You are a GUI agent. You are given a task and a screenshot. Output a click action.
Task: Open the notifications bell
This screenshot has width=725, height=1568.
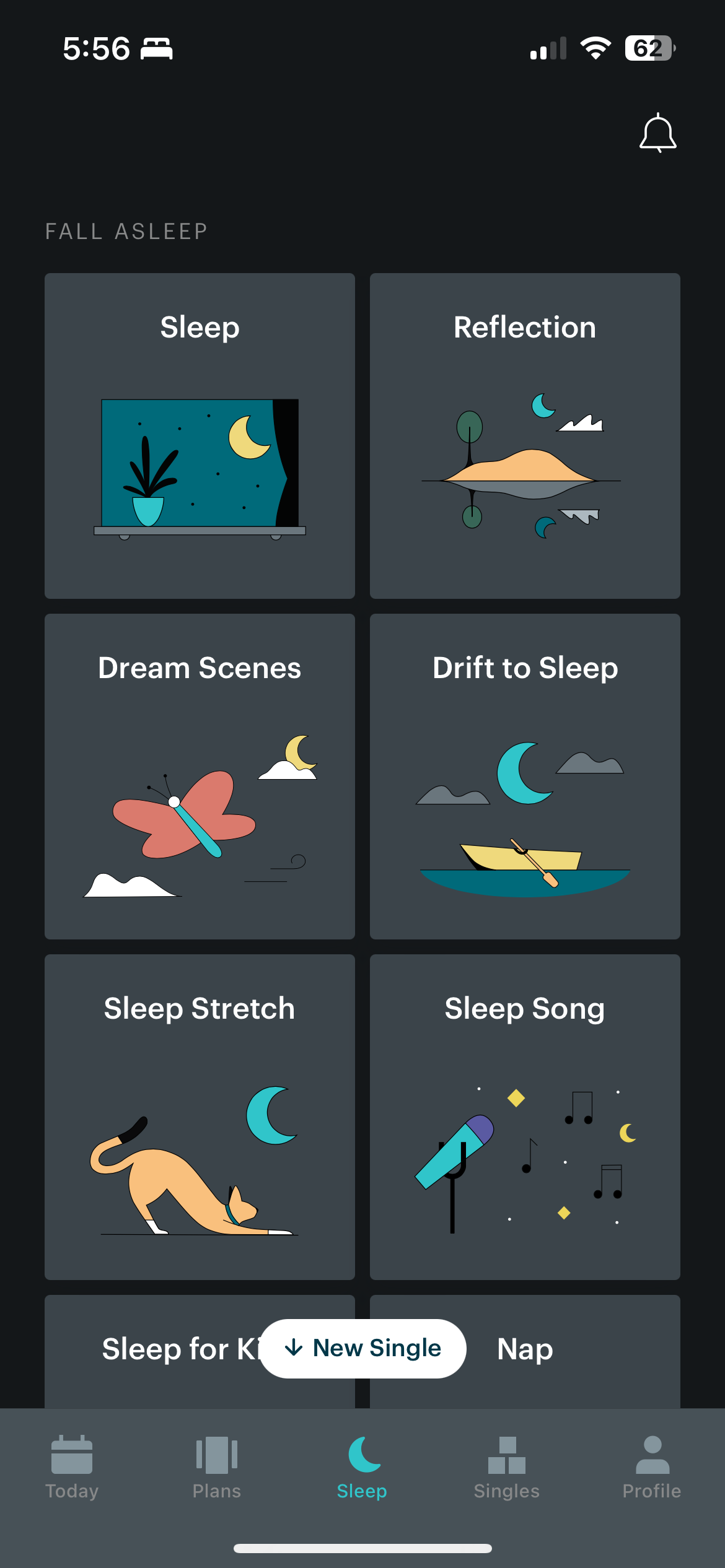657,133
